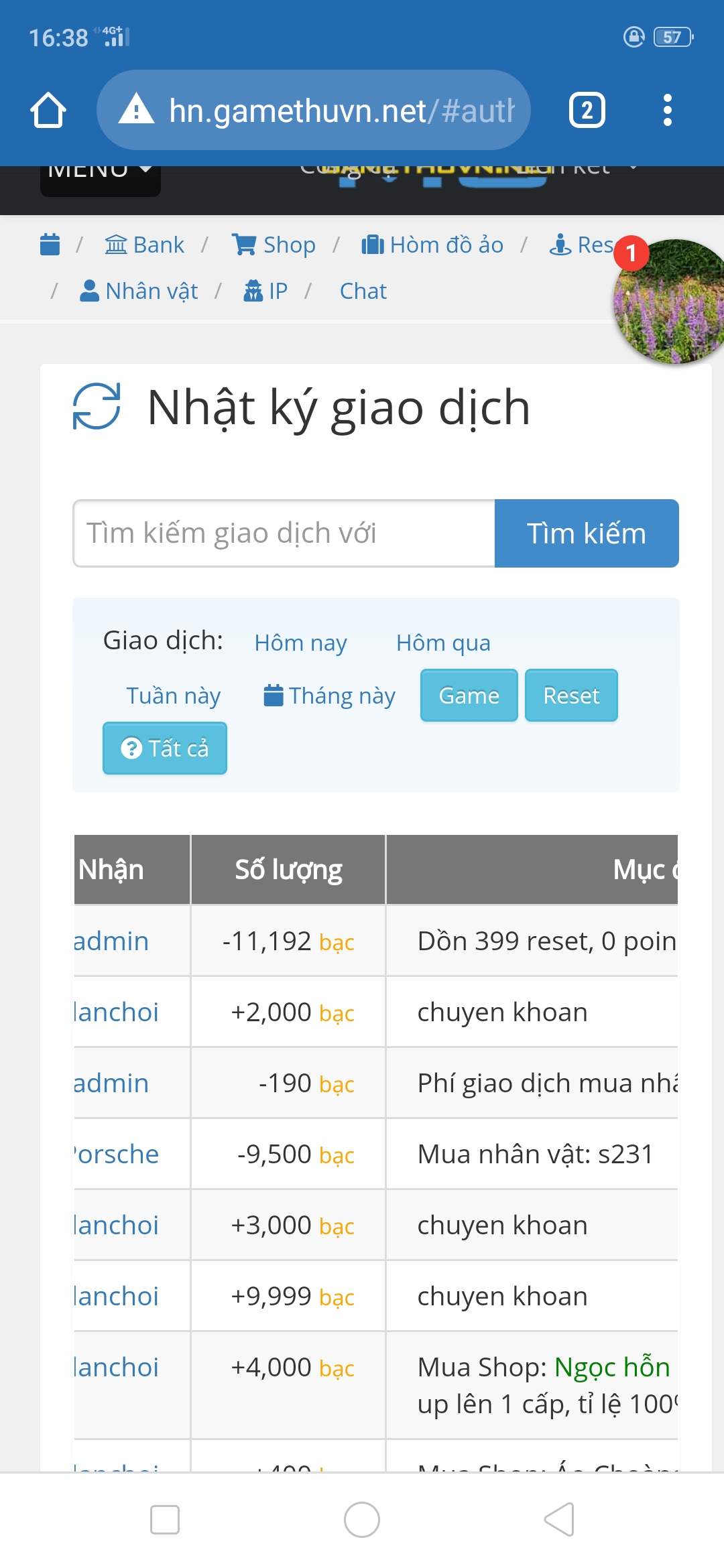Filter by Tuần này
Image resolution: width=724 pixels, height=1568 pixels.
tap(173, 696)
